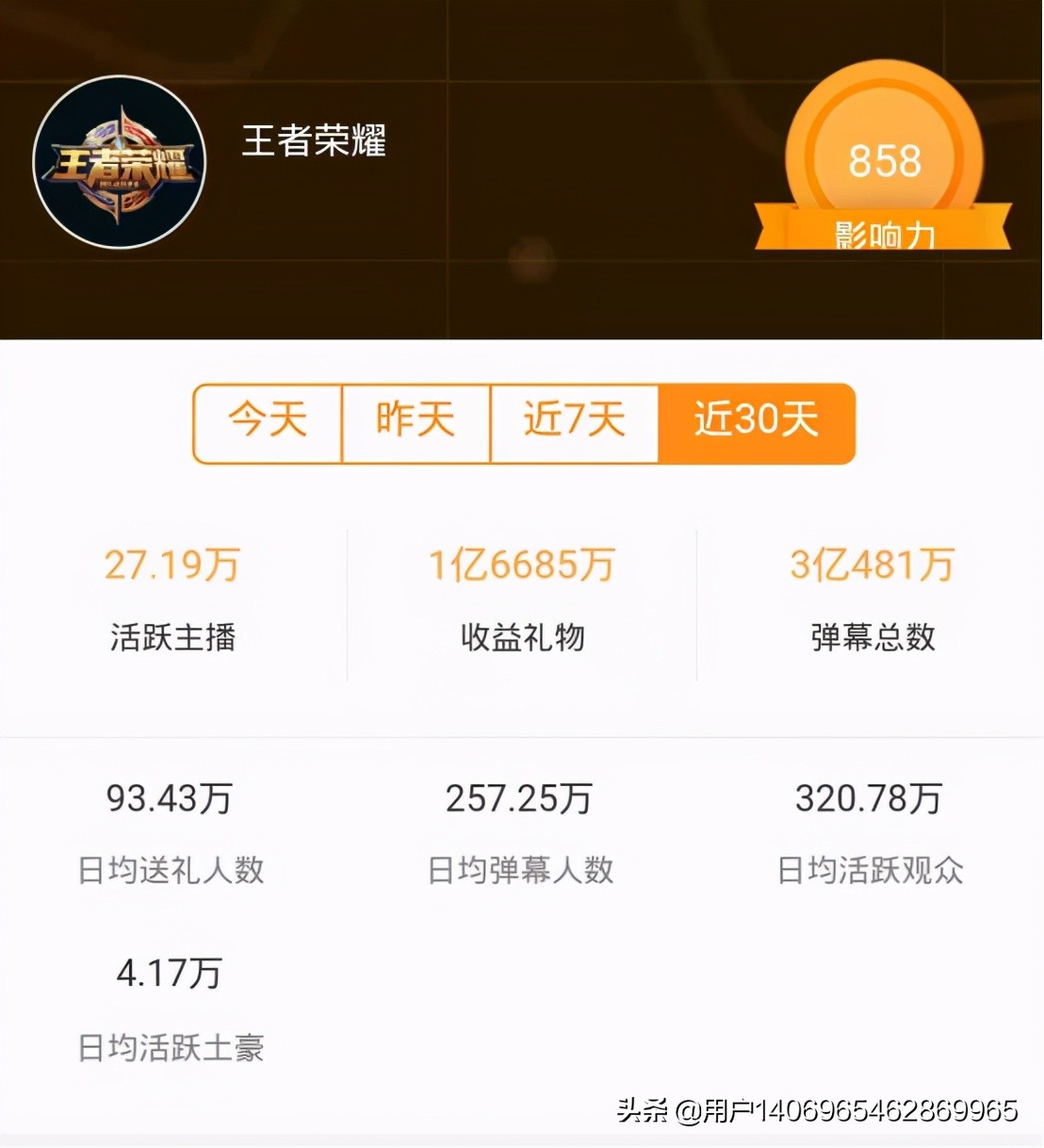
Task: Select the 昨天 time range
Action: pos(416,421)
